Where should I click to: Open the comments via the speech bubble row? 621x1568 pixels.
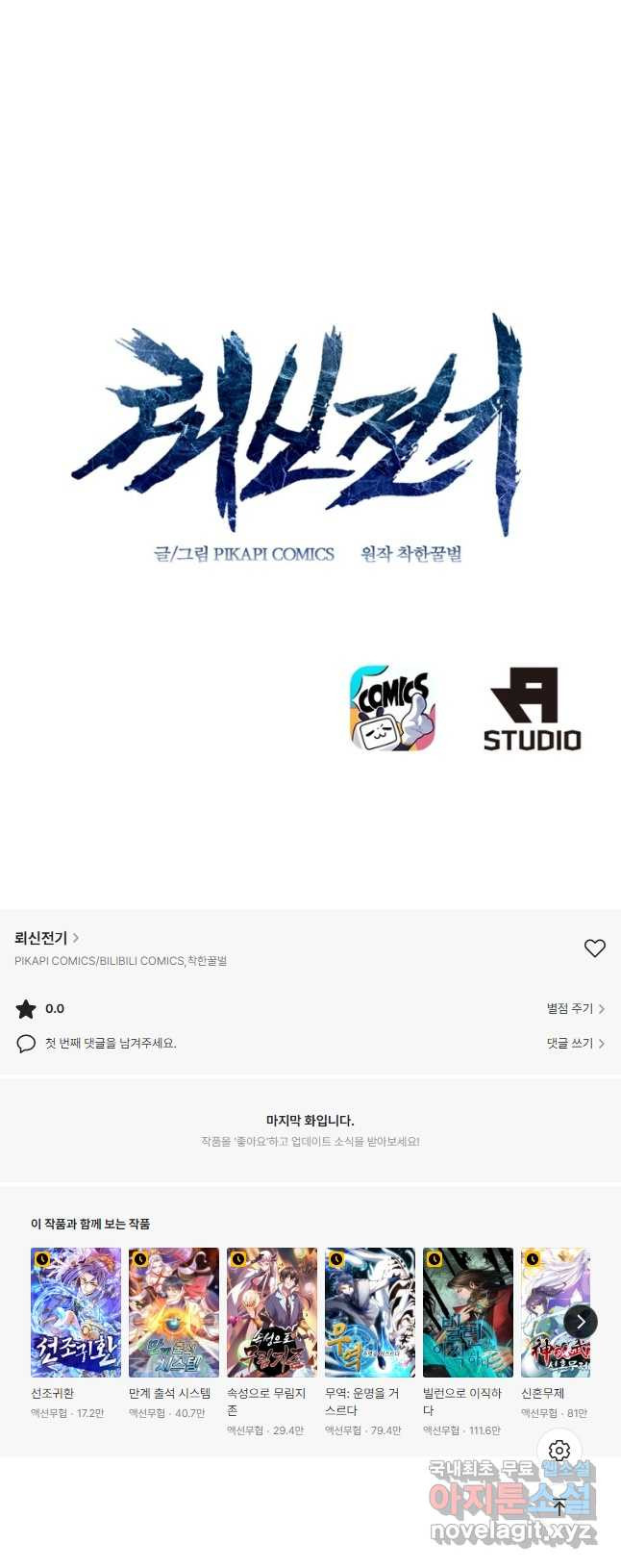[96, 1043]
